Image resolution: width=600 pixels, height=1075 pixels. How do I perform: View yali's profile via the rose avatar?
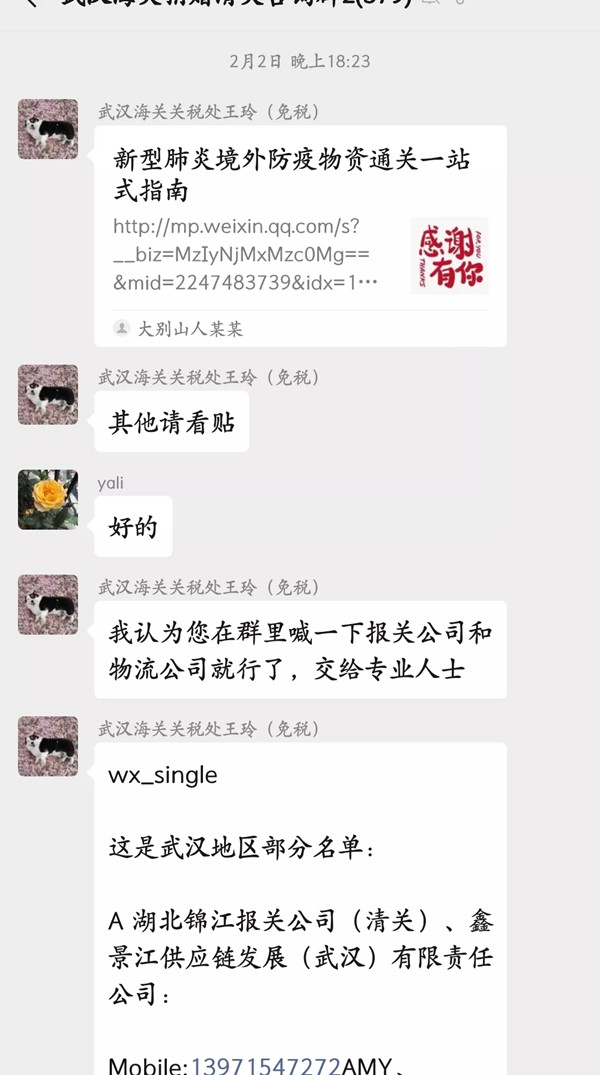(x=48, y=500)
